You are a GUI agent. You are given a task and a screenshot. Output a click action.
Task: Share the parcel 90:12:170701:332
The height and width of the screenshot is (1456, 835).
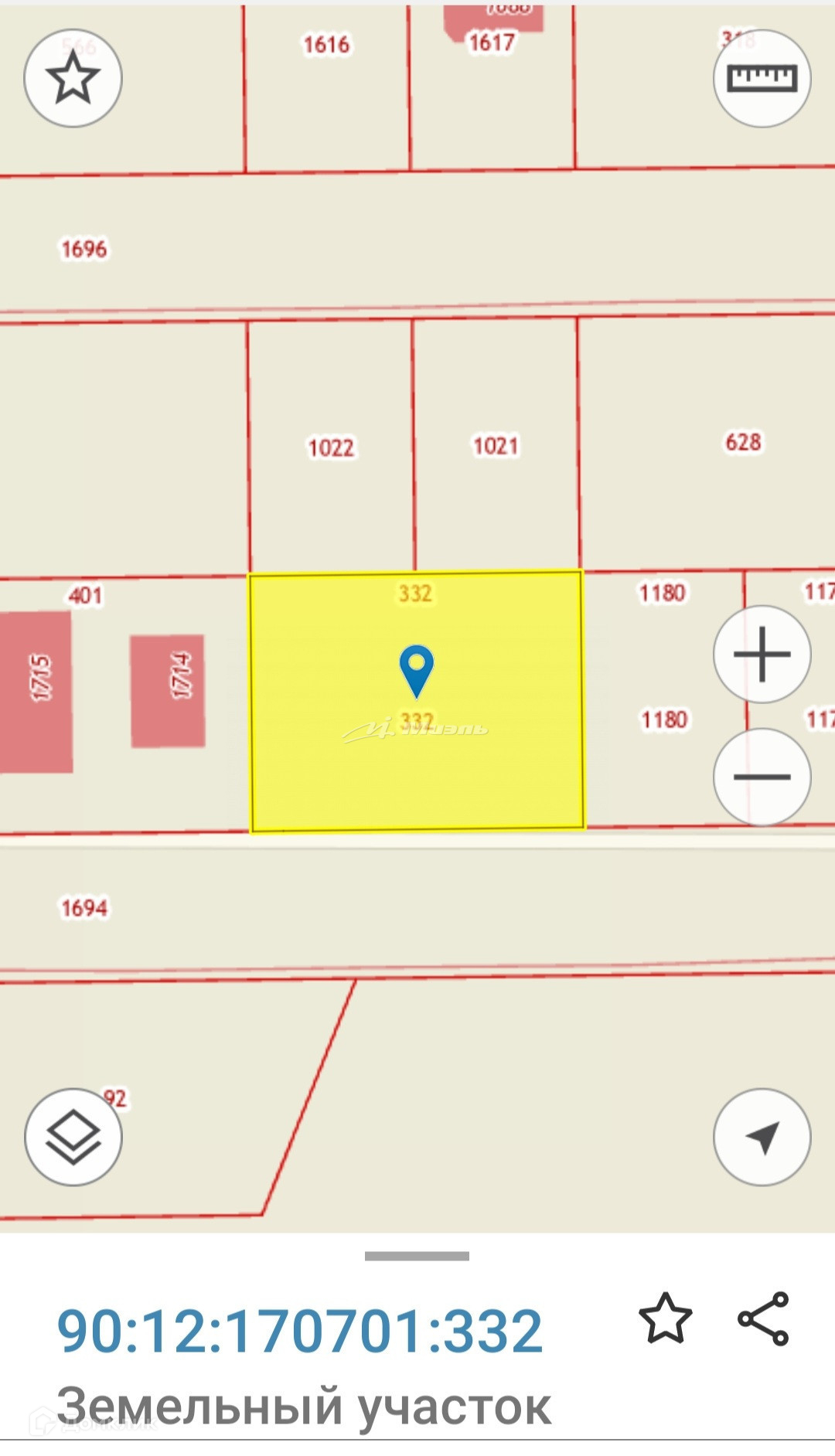coord(763,1318)
